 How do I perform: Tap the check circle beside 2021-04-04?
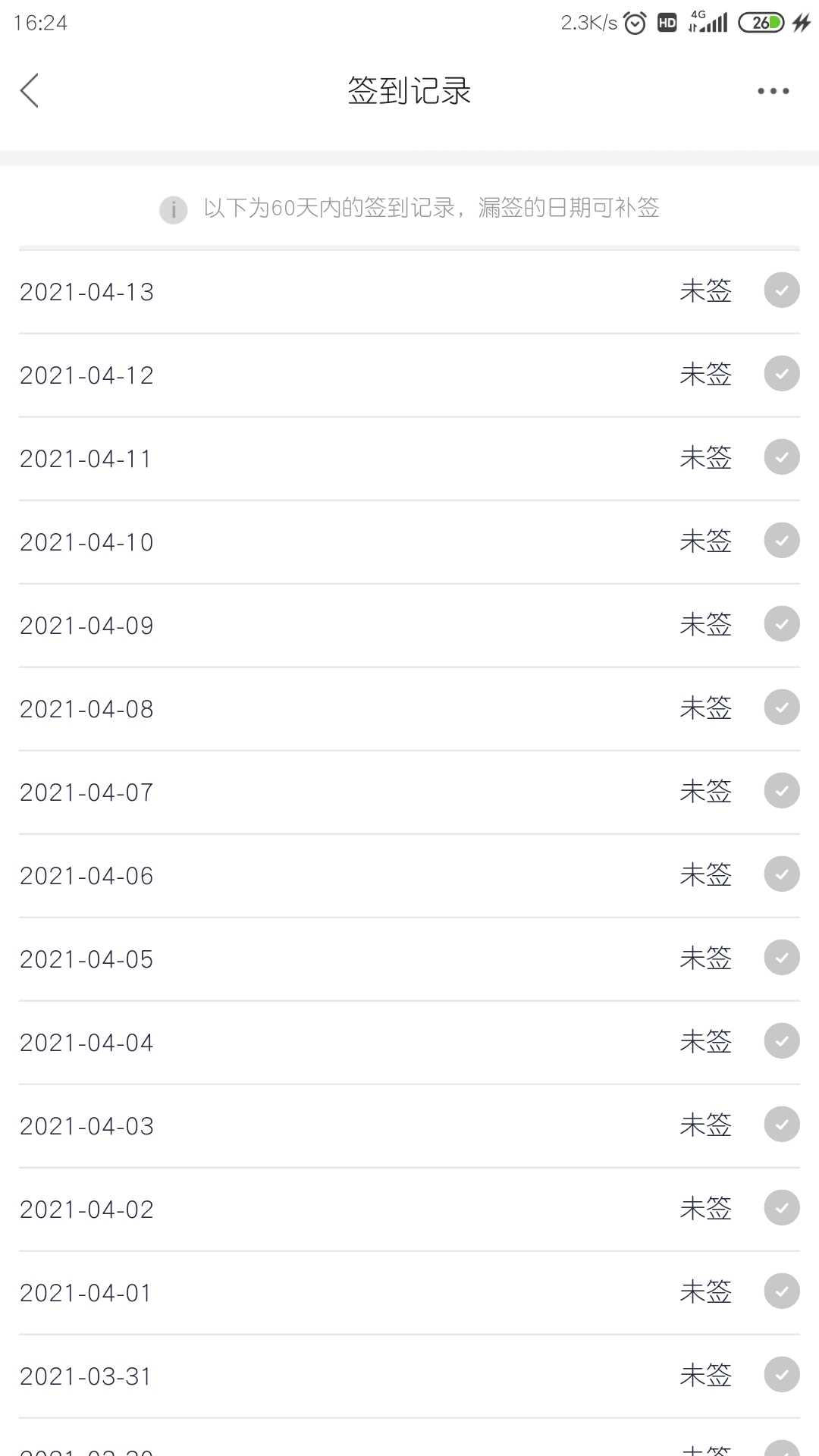[782, 1041]
